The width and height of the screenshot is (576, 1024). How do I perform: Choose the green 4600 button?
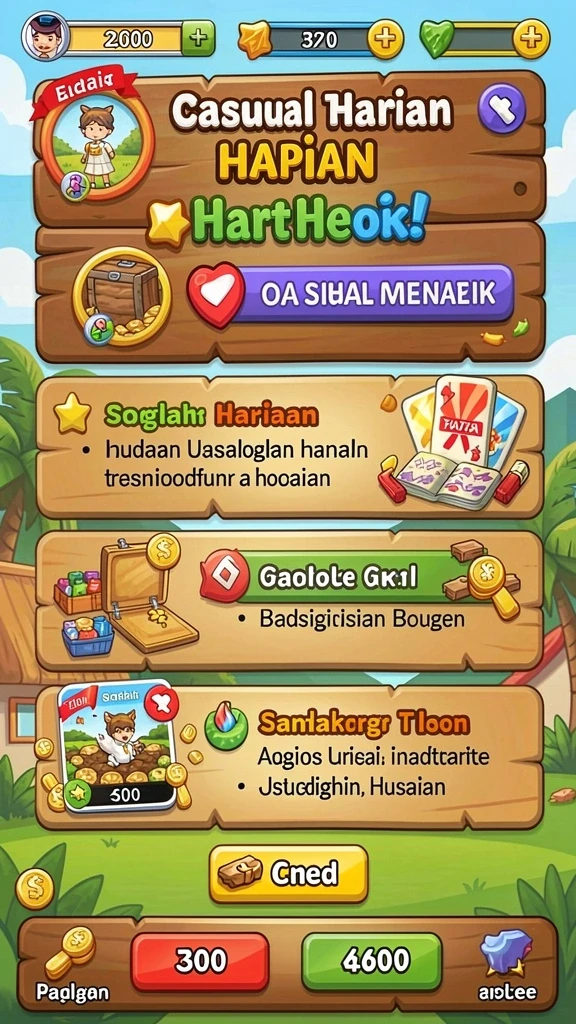(x=372, y=961)
